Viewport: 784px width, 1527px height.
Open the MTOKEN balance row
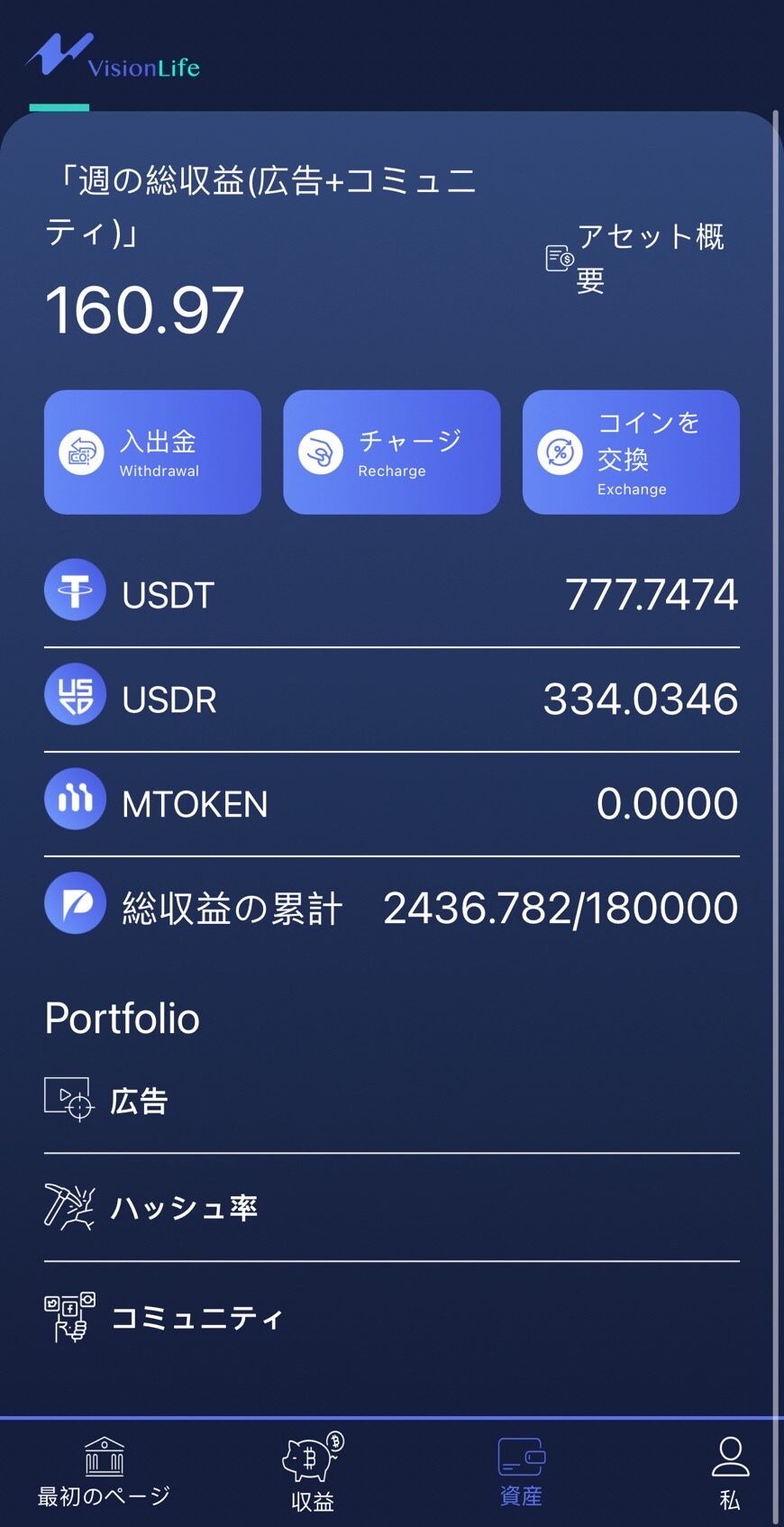coord(392,803)
